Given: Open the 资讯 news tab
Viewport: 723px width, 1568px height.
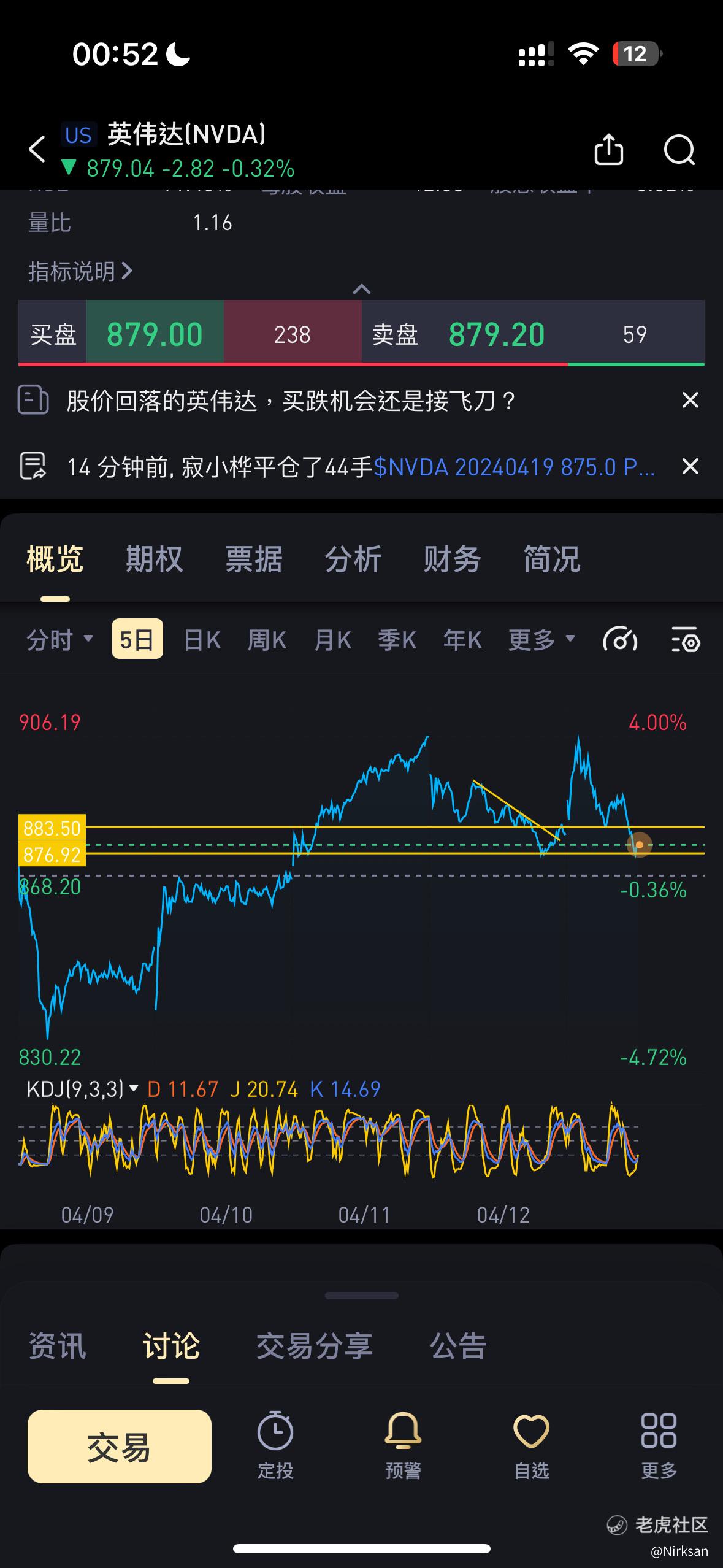Looking at the screenshot, I should [x=58, y=1346].
